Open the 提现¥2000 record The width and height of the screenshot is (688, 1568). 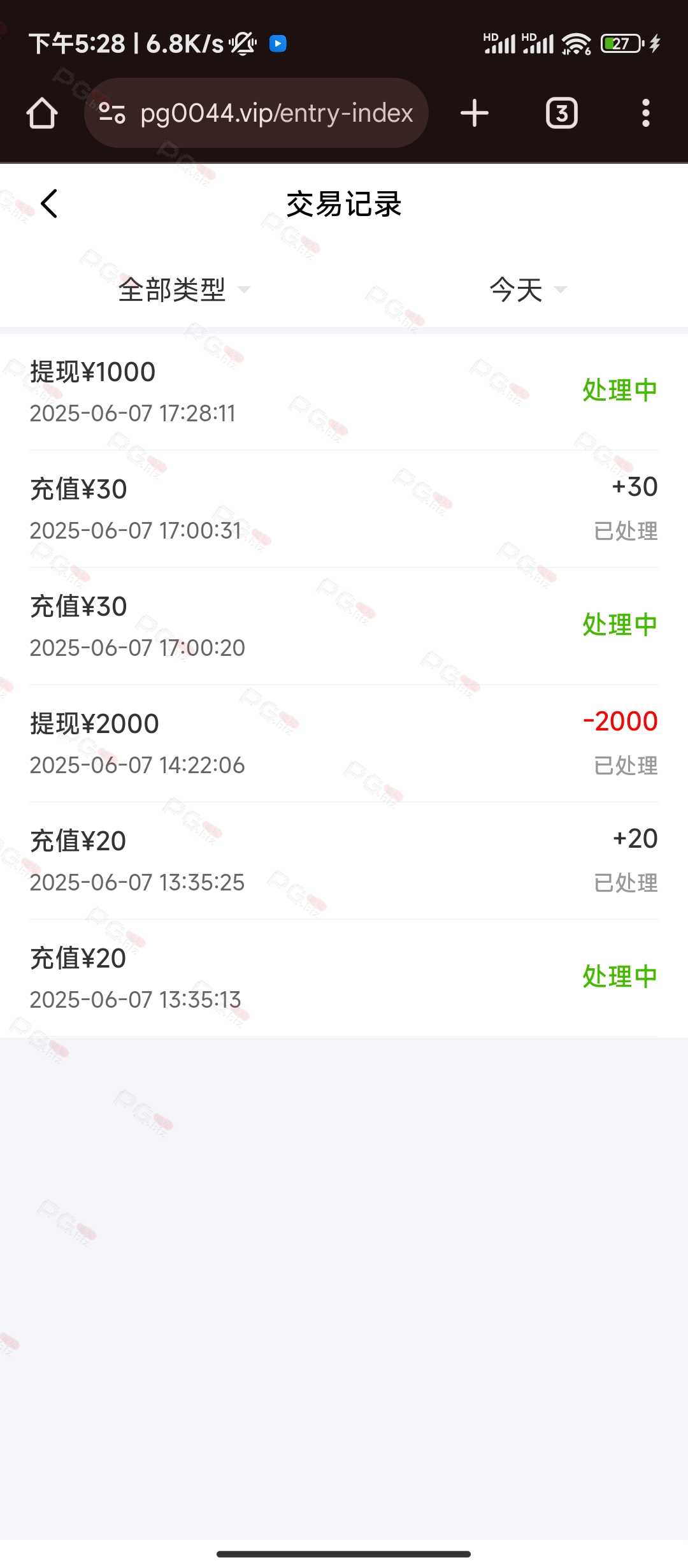344,744
